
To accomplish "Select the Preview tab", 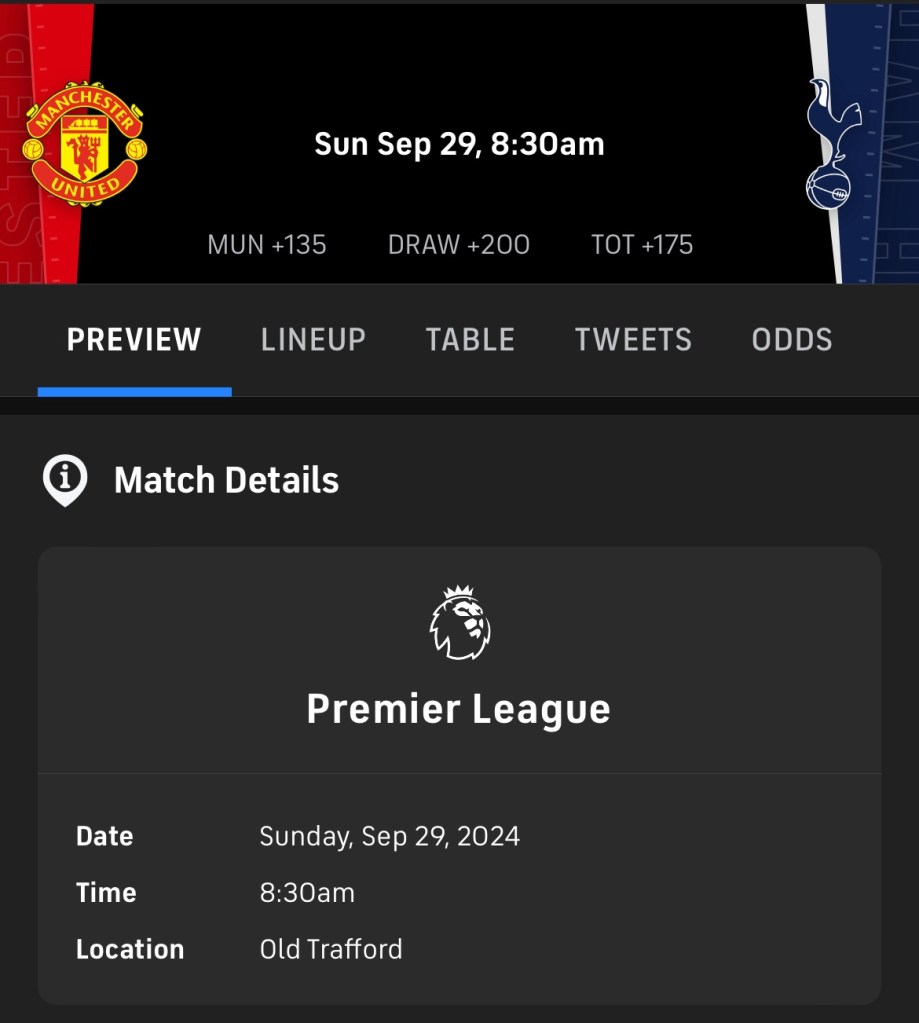I will click(x=134, y=340).
